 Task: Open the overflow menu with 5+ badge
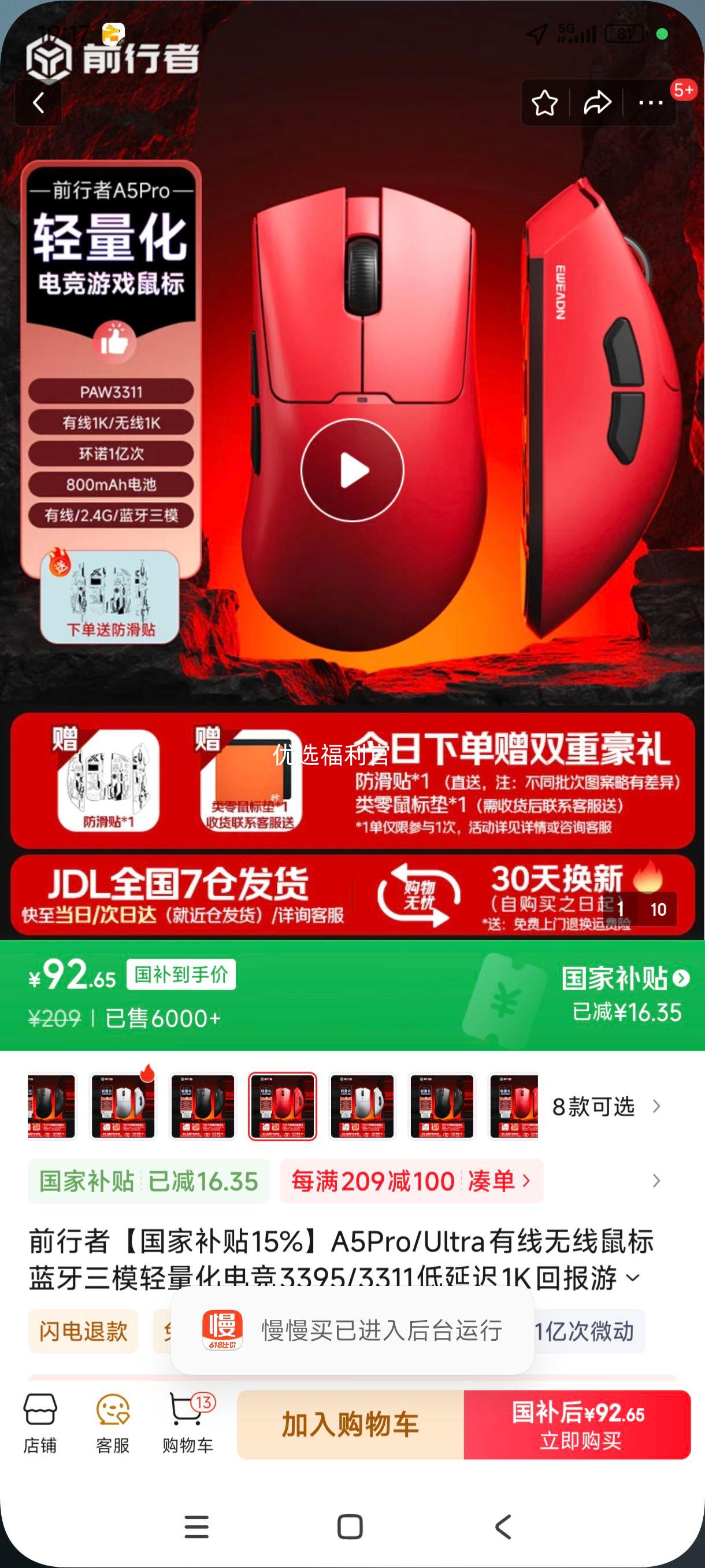[650, 103]
